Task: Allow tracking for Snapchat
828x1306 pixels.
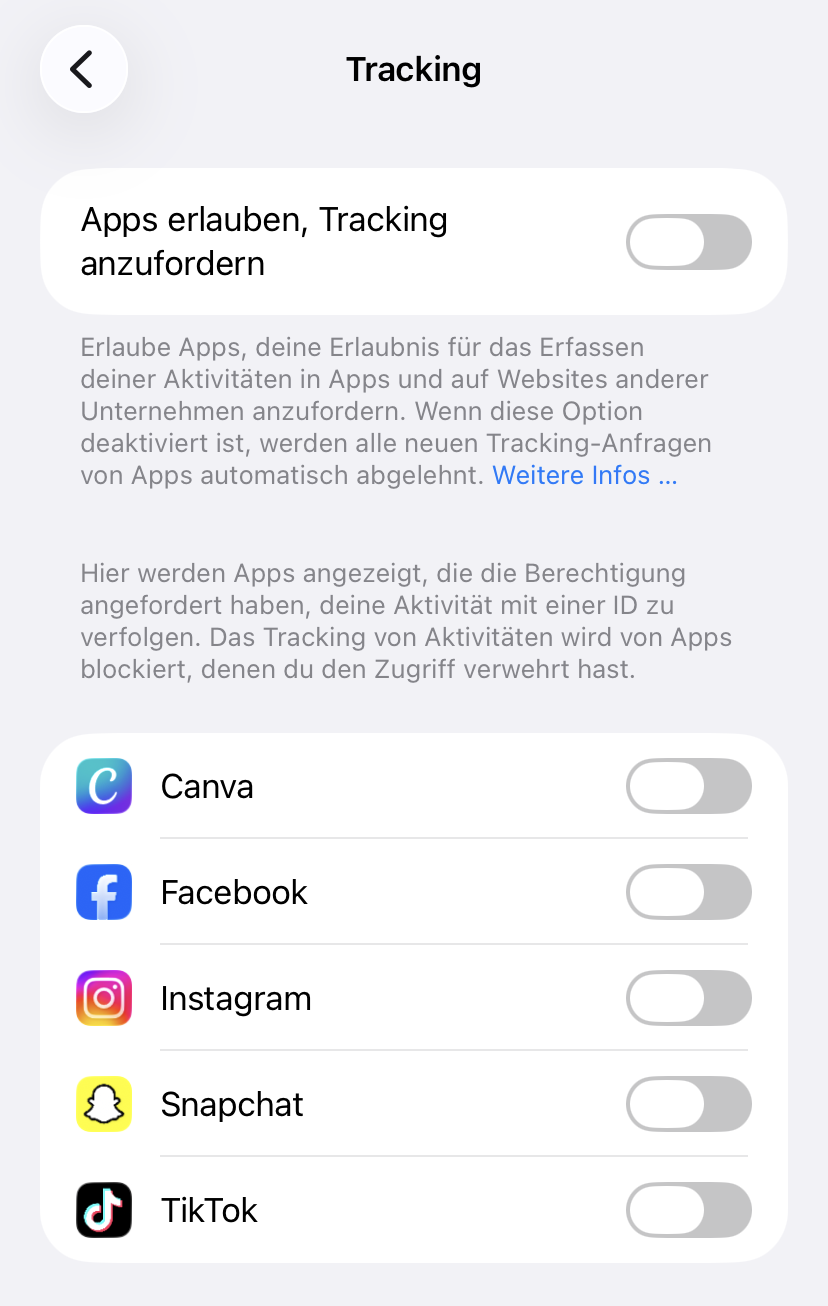Action: click(x=688, y=1104)
